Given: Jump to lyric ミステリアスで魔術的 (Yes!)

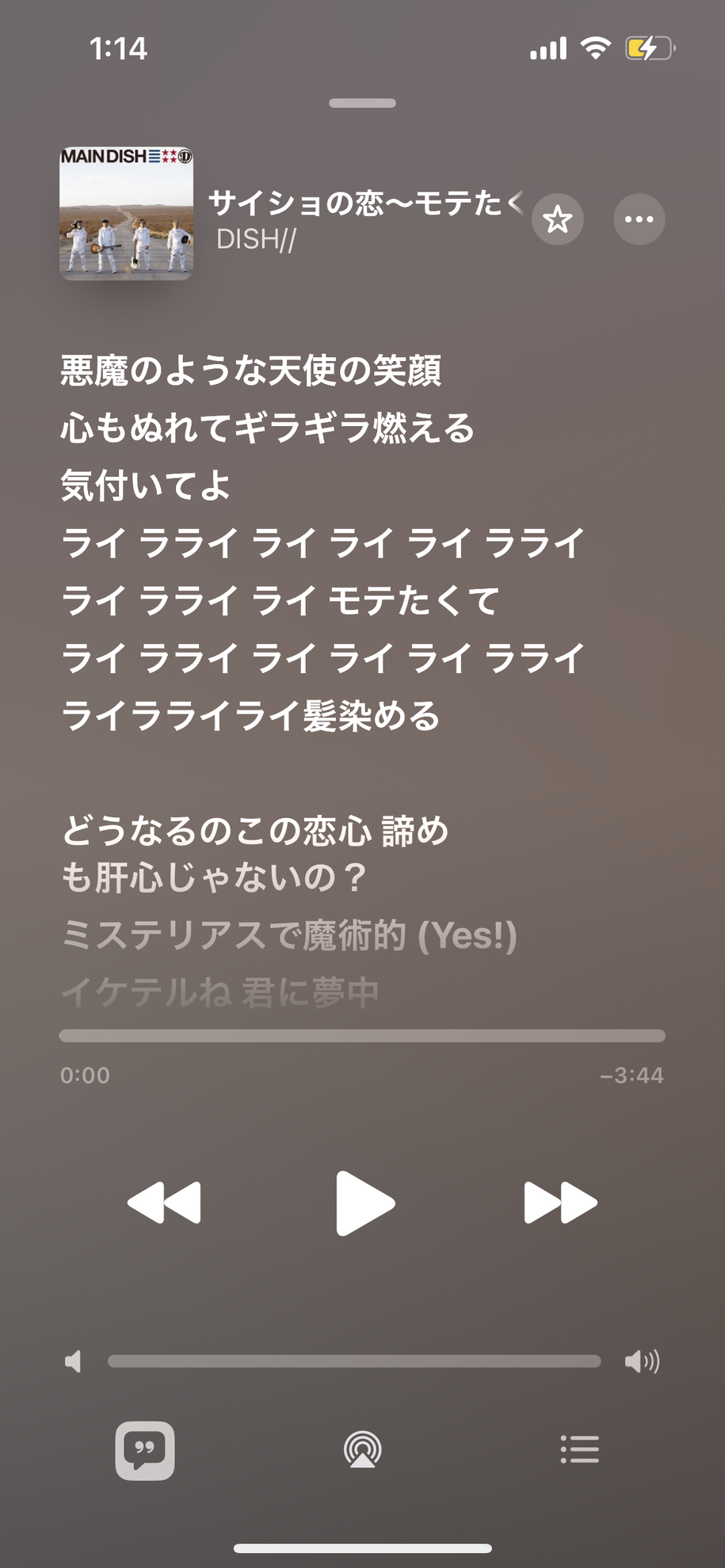Looking at the screenshot, I should 289,935.
